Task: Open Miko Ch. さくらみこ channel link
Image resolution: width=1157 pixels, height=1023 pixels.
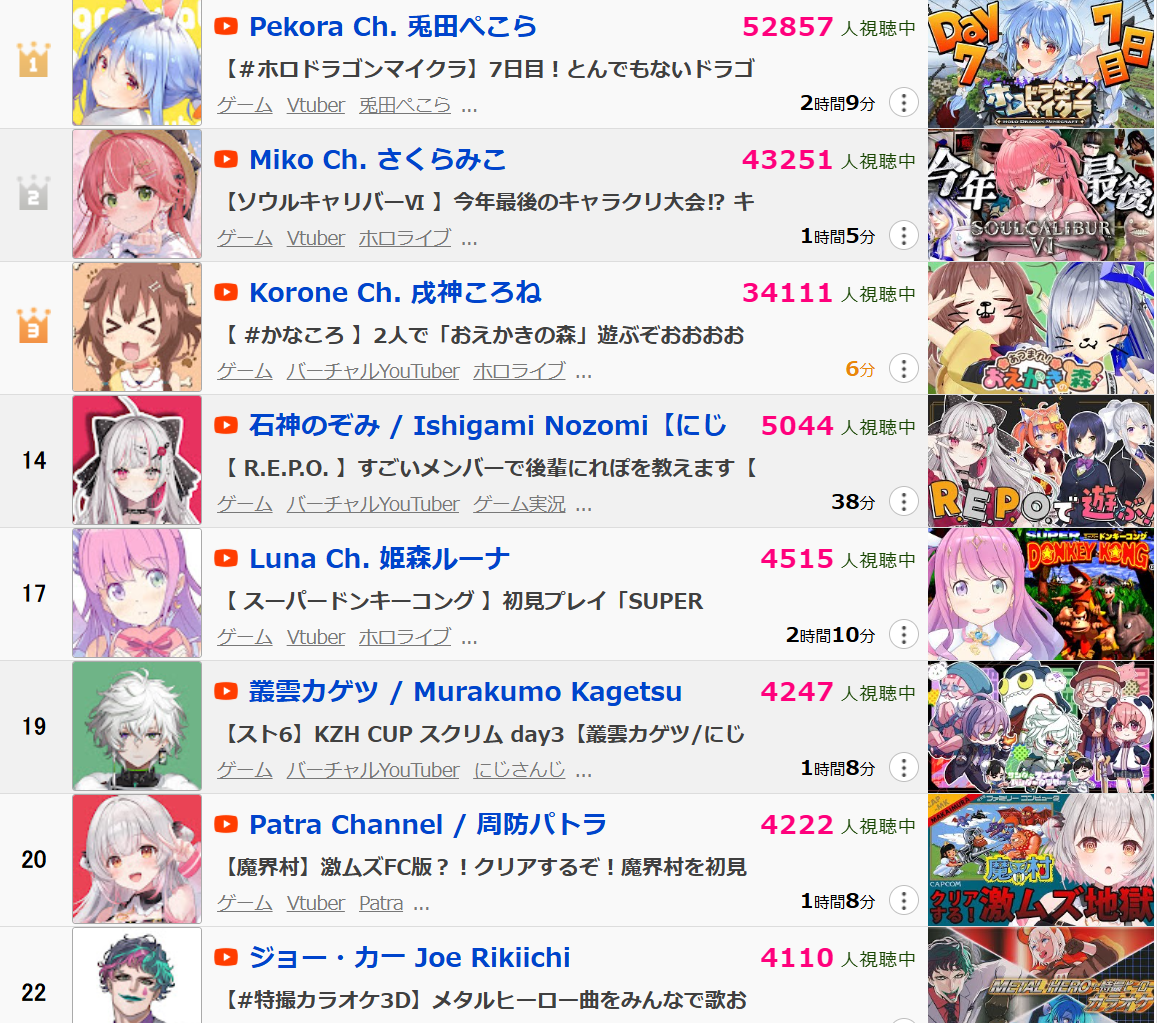Action: (x=377, y=160)
